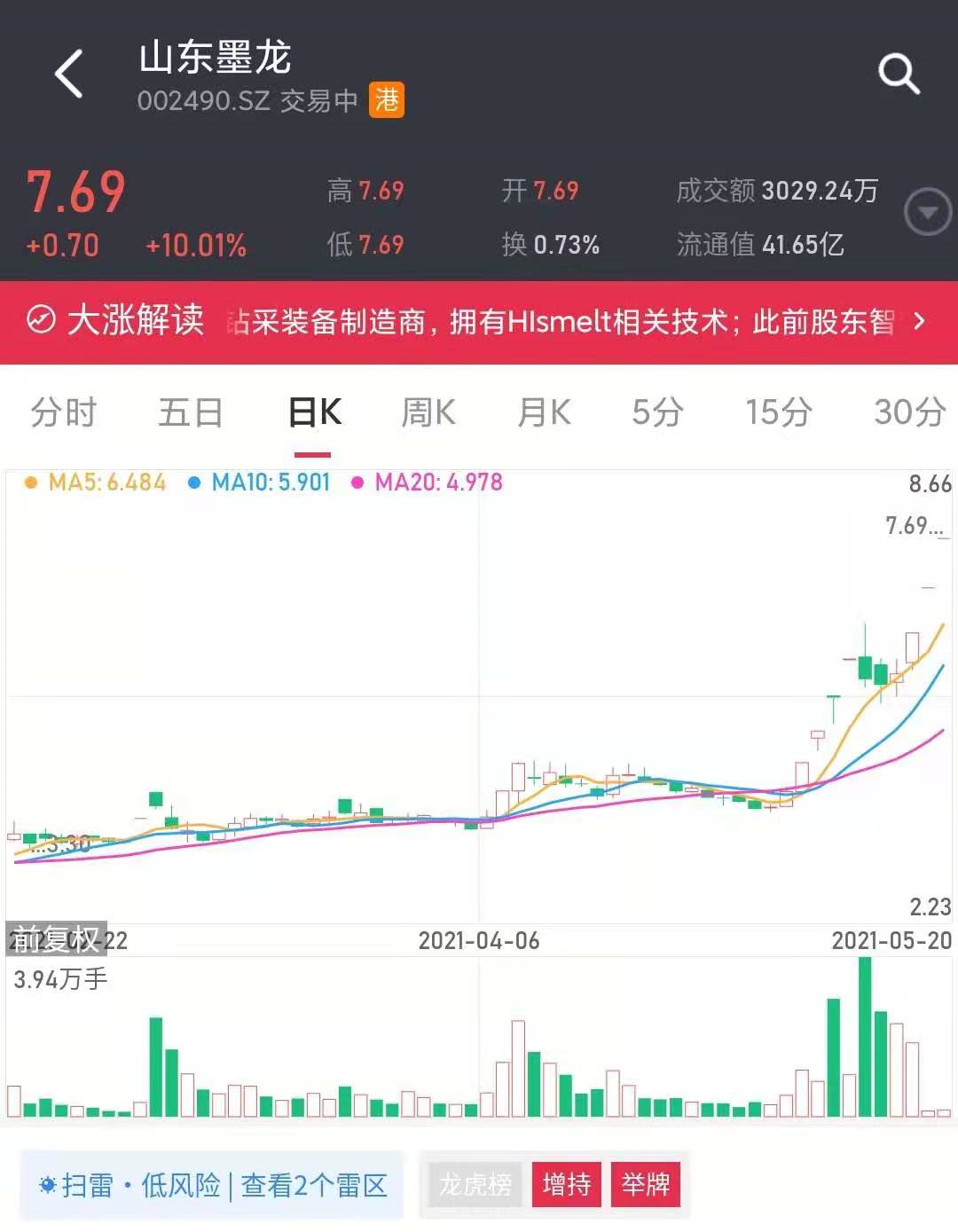The image size is (958, 1232).
Task: Show the 15分 chart
Action: coord(778,412)
